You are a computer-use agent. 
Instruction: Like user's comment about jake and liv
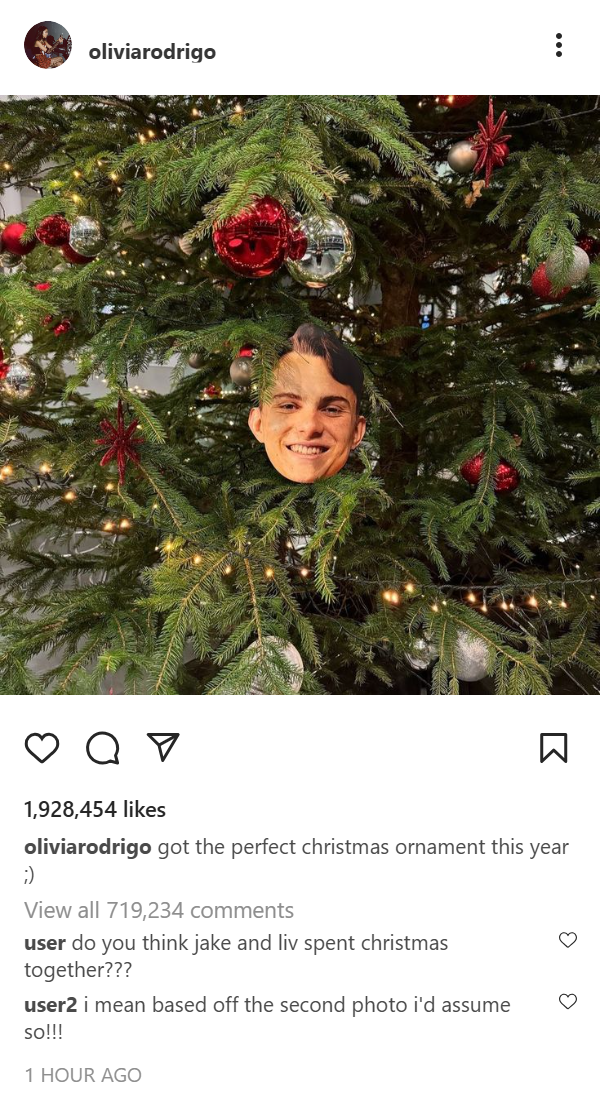pos(568,940)
